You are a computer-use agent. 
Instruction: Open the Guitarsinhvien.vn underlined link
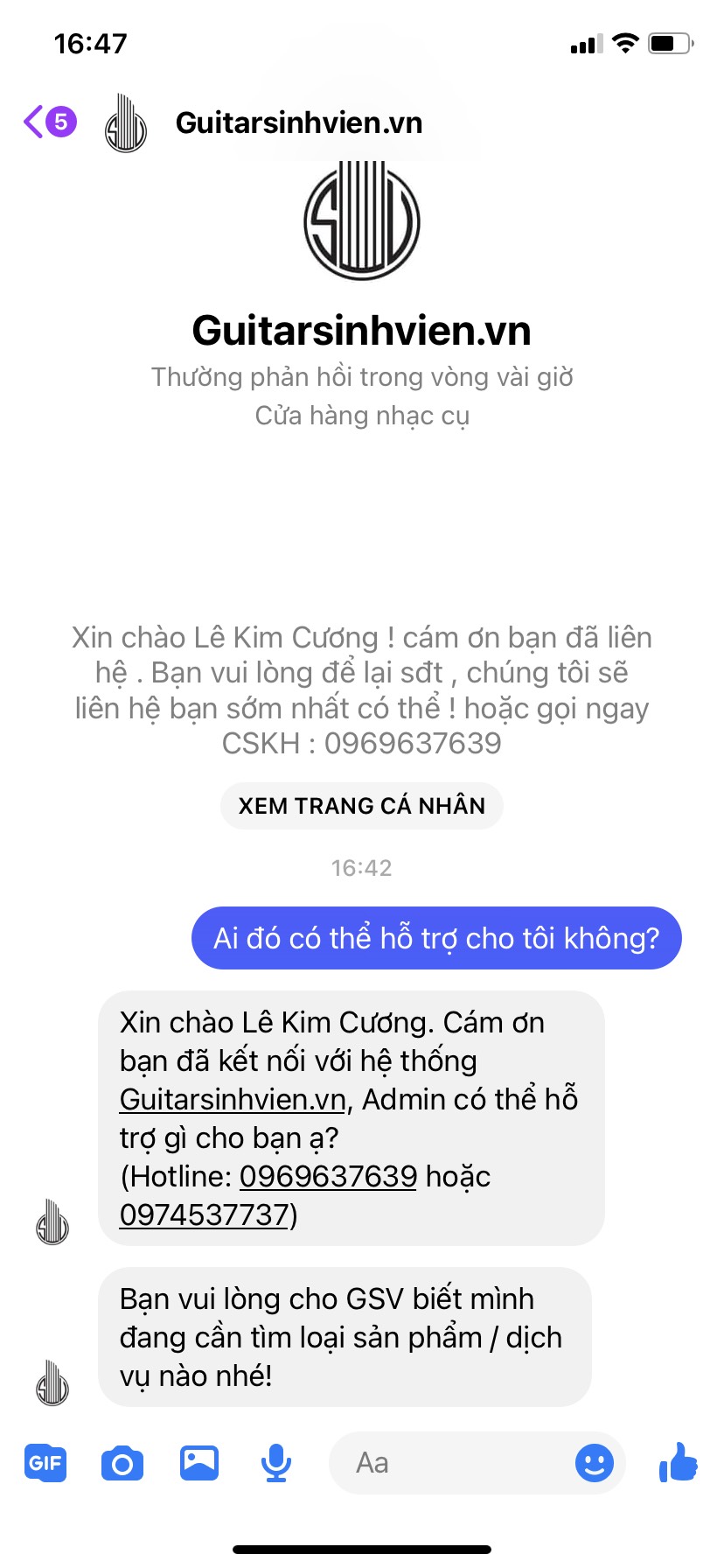[233, 1099]
